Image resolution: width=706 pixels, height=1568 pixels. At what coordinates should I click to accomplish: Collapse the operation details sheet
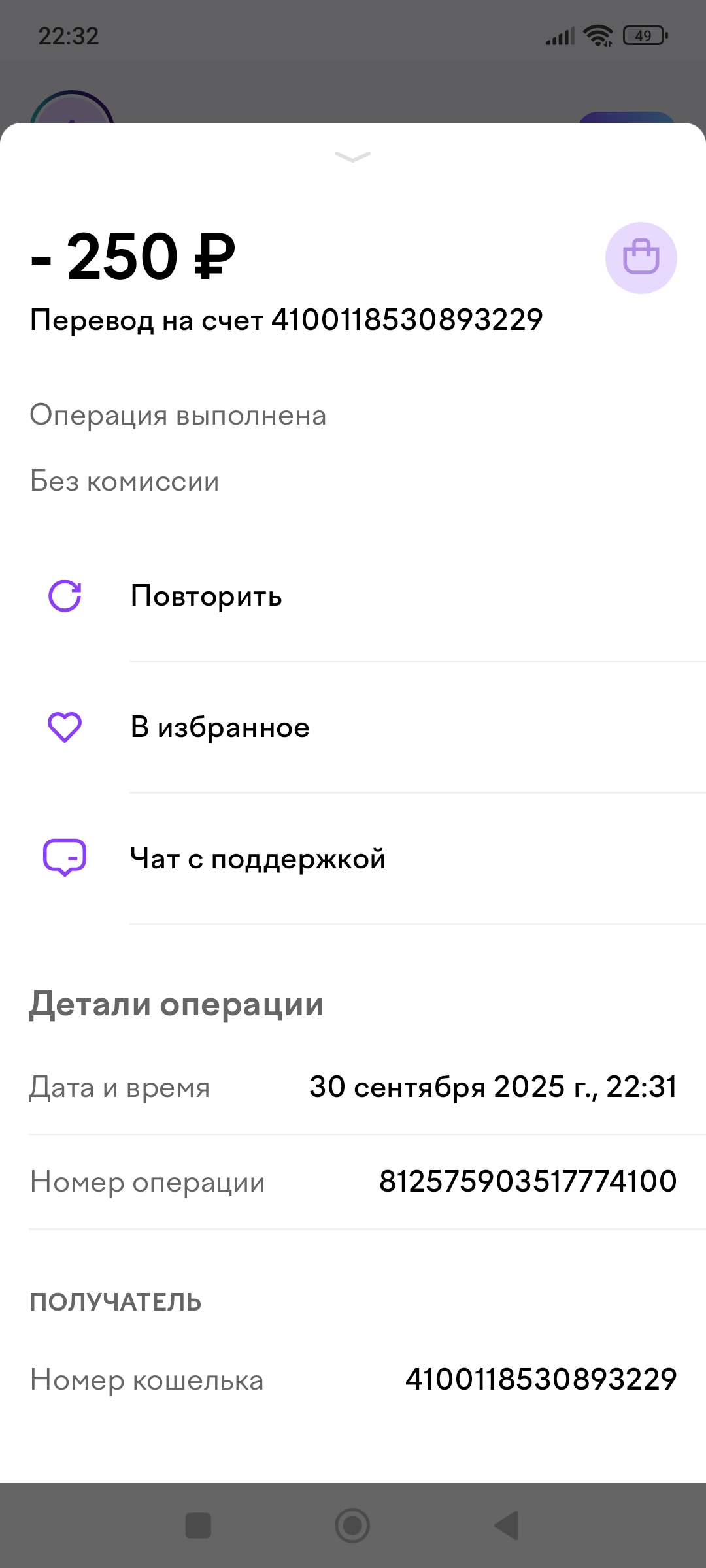click(352, 157)
